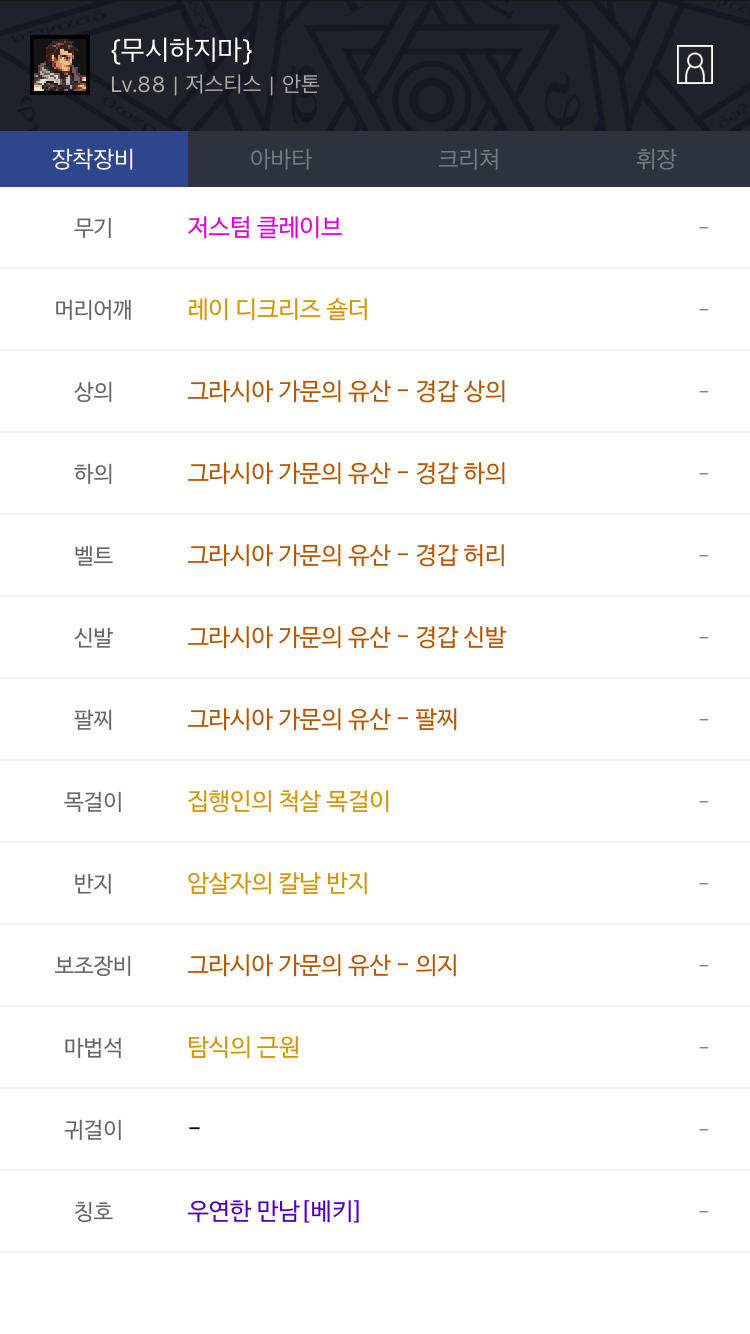Viewport: 750px width, 1334px height.
Task: Open the character profile icon
Action: (695, 64)
